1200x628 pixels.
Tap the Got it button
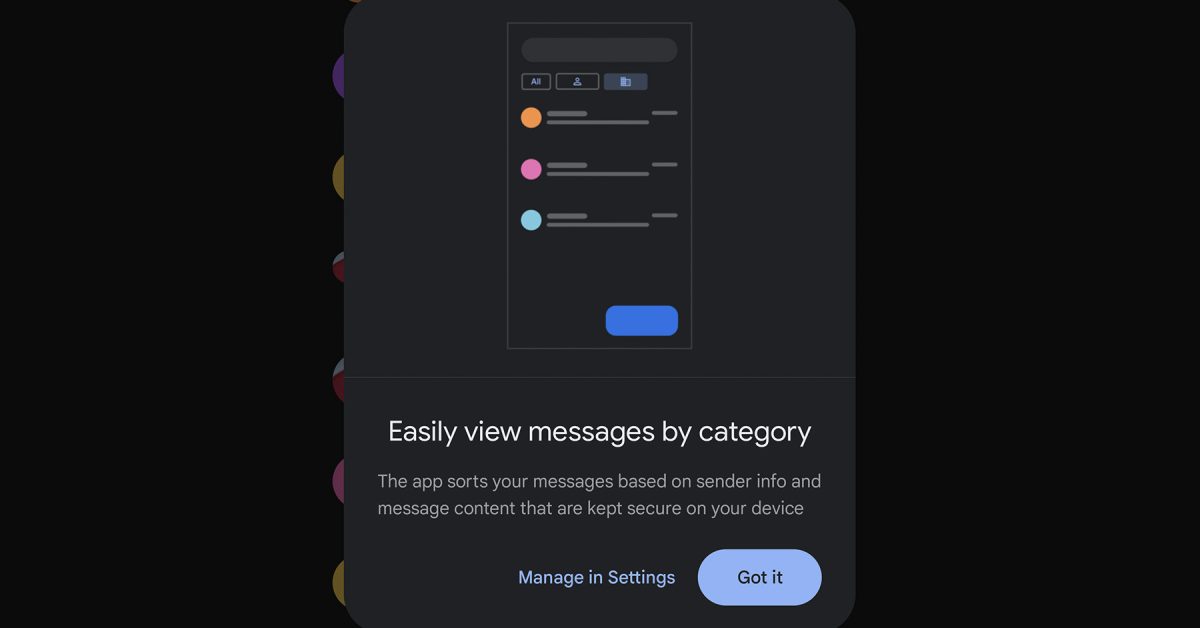[759, 577]
